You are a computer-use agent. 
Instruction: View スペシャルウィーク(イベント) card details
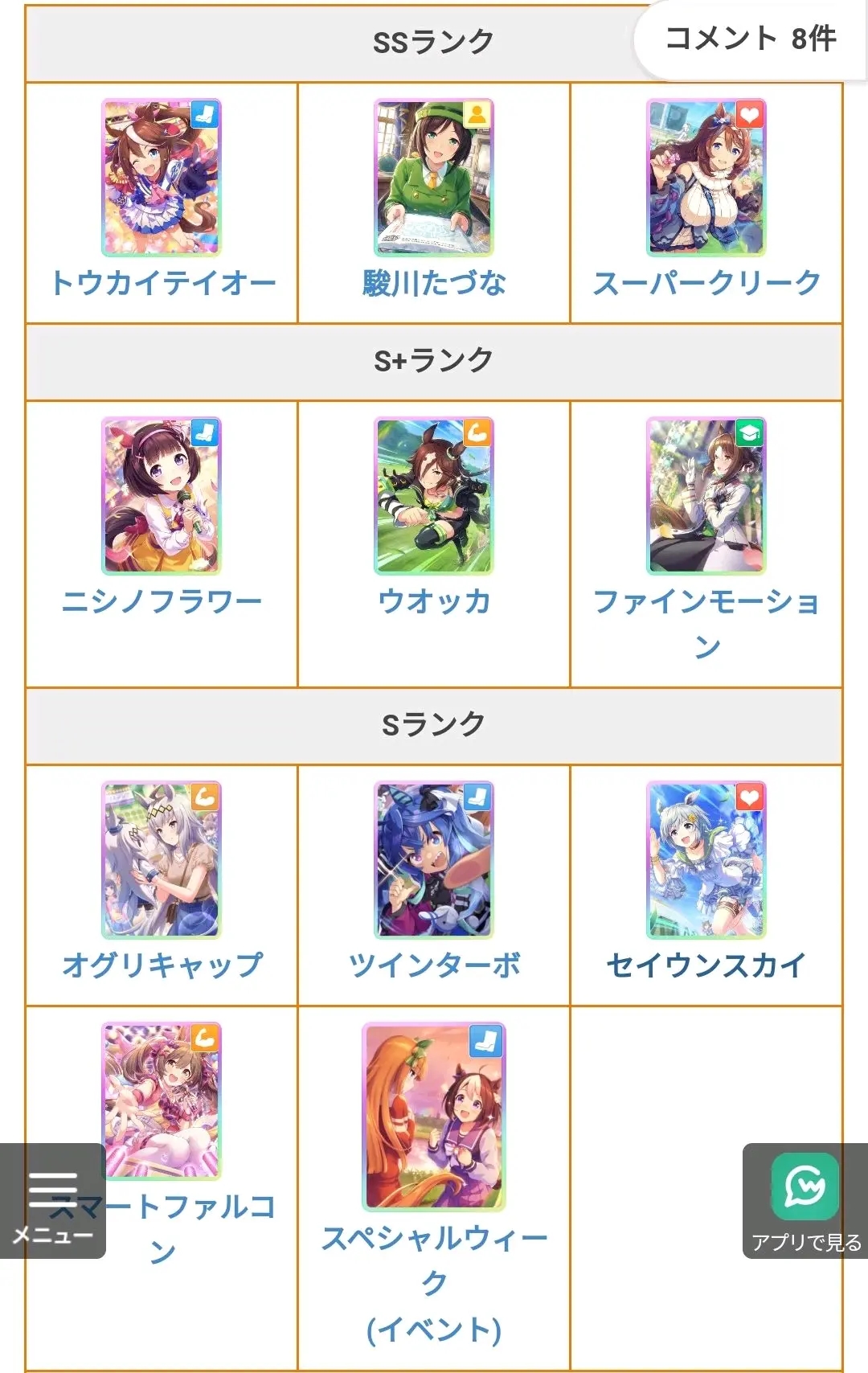point(434,1117)
